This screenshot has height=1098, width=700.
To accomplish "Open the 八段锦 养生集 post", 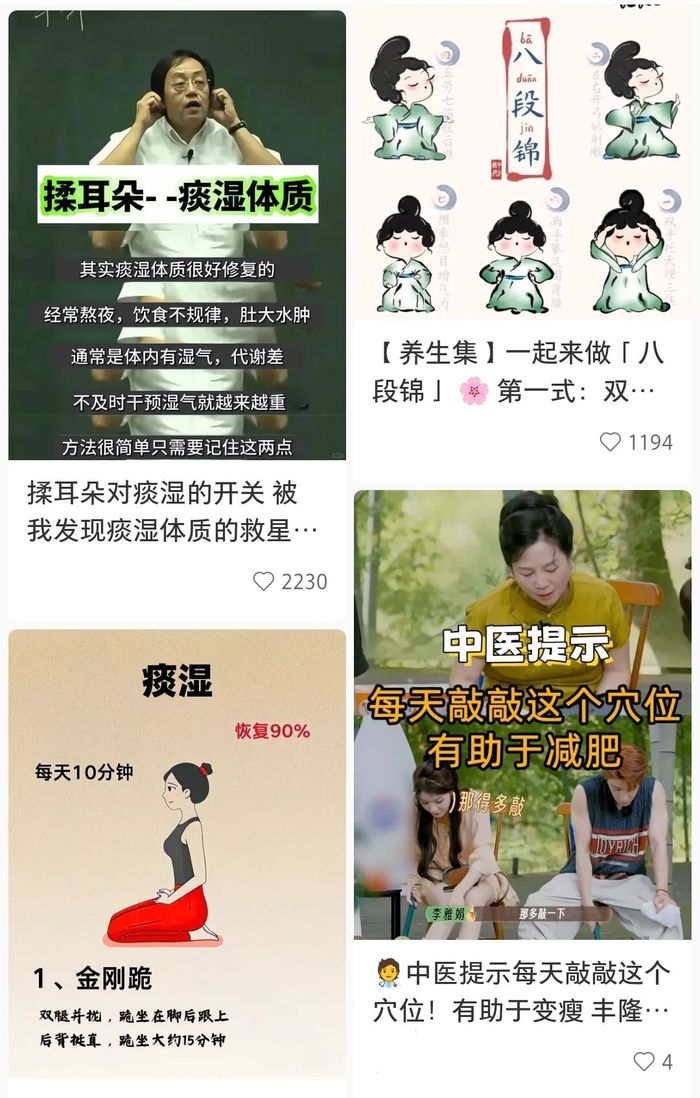I will coord(521,160).
